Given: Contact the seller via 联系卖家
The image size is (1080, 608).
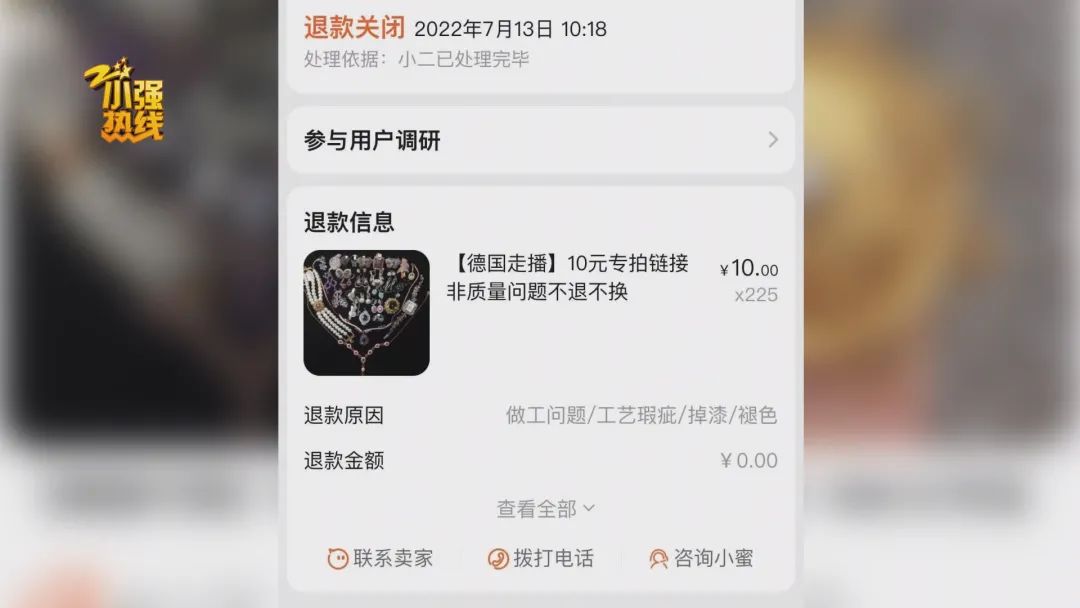Looking at the screenshot, I should (x=381, y=559).
